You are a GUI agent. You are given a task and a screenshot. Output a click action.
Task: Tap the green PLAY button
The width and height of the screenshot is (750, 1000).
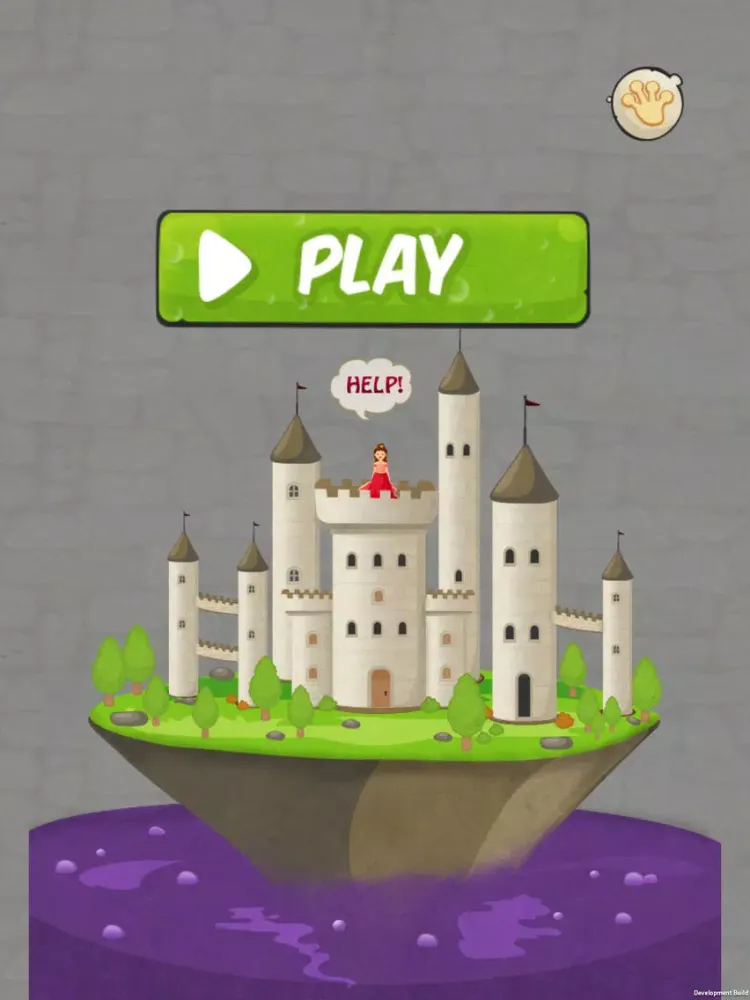[373, 268]
